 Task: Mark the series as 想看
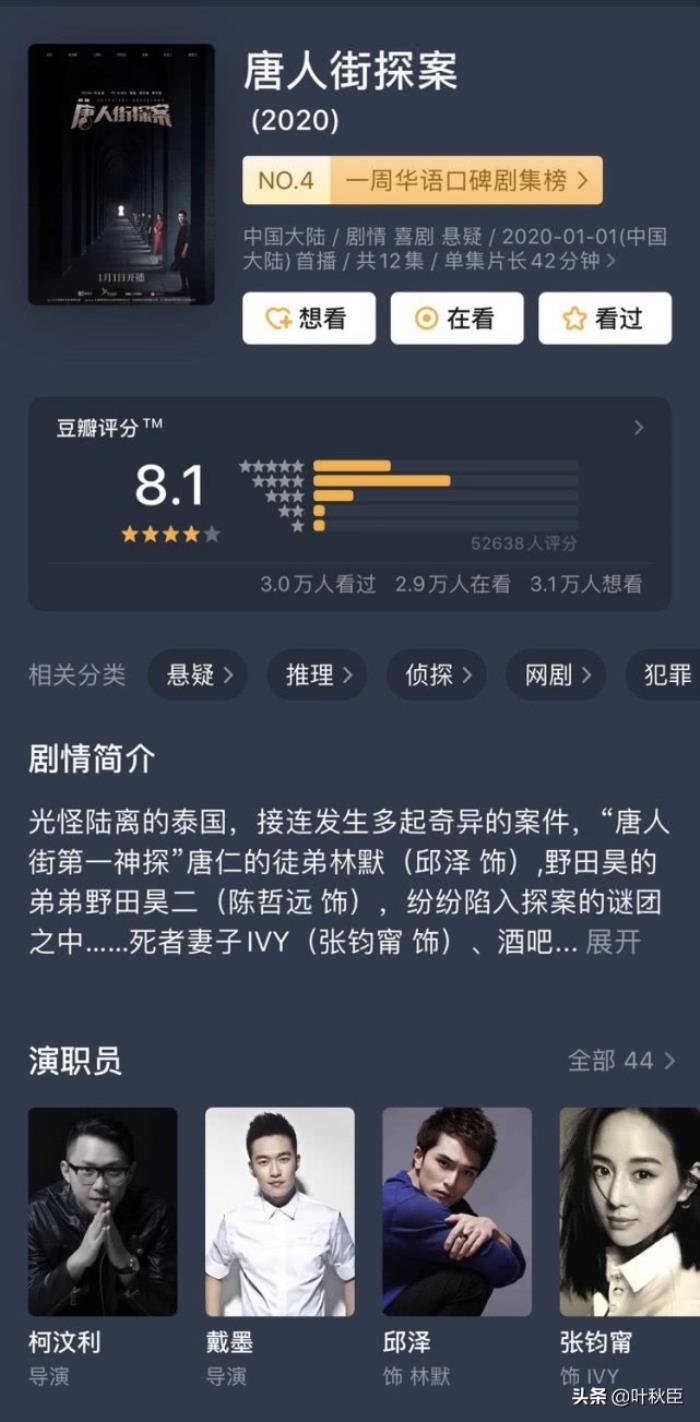(x=308, y=318)
